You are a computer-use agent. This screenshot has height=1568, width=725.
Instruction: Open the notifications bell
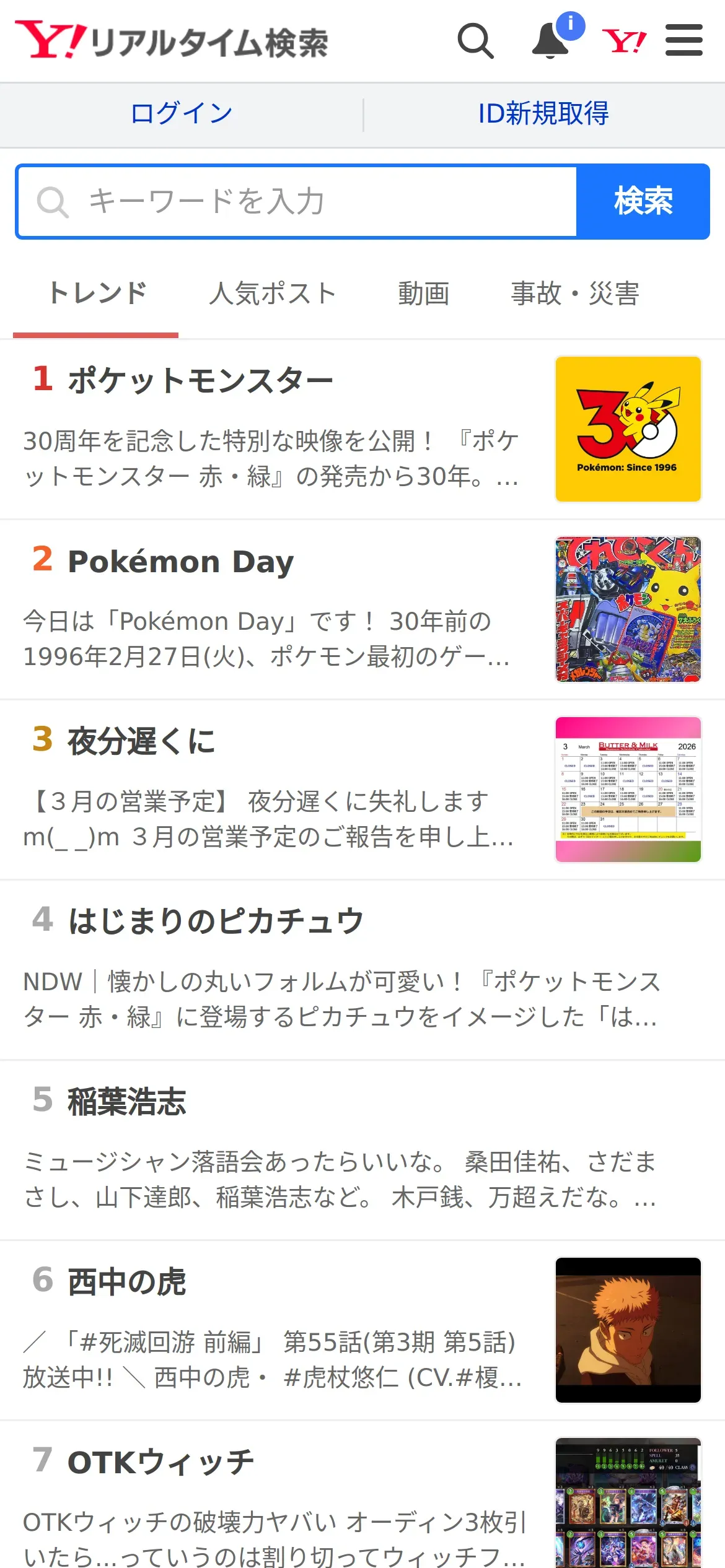[551, 41]
